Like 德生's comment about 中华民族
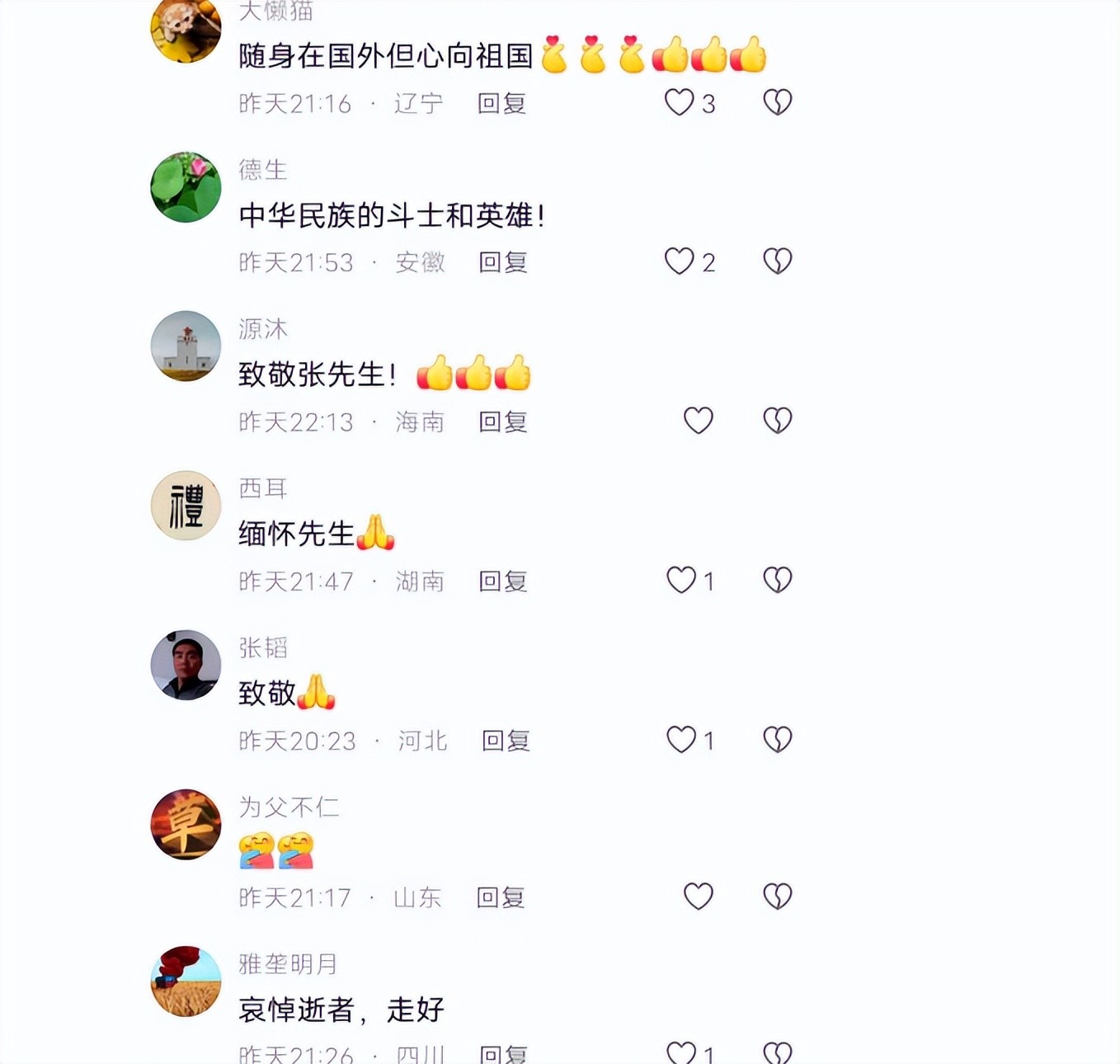Viewport: 1120px width, 1064px height. pyautogui.click(x=680, y=261)
